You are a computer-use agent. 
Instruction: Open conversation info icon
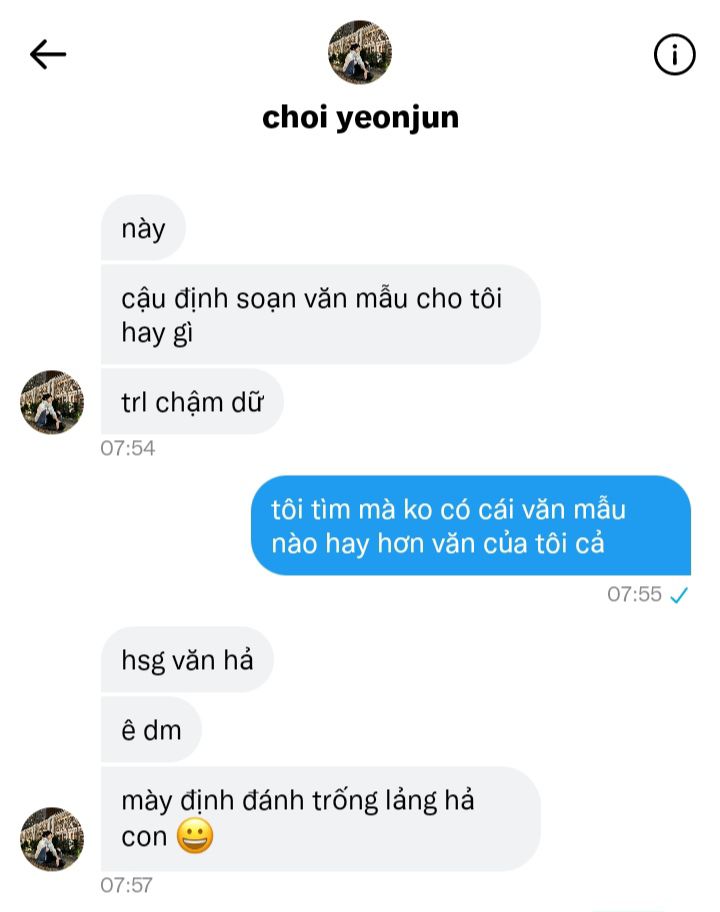tap(674, 56)
